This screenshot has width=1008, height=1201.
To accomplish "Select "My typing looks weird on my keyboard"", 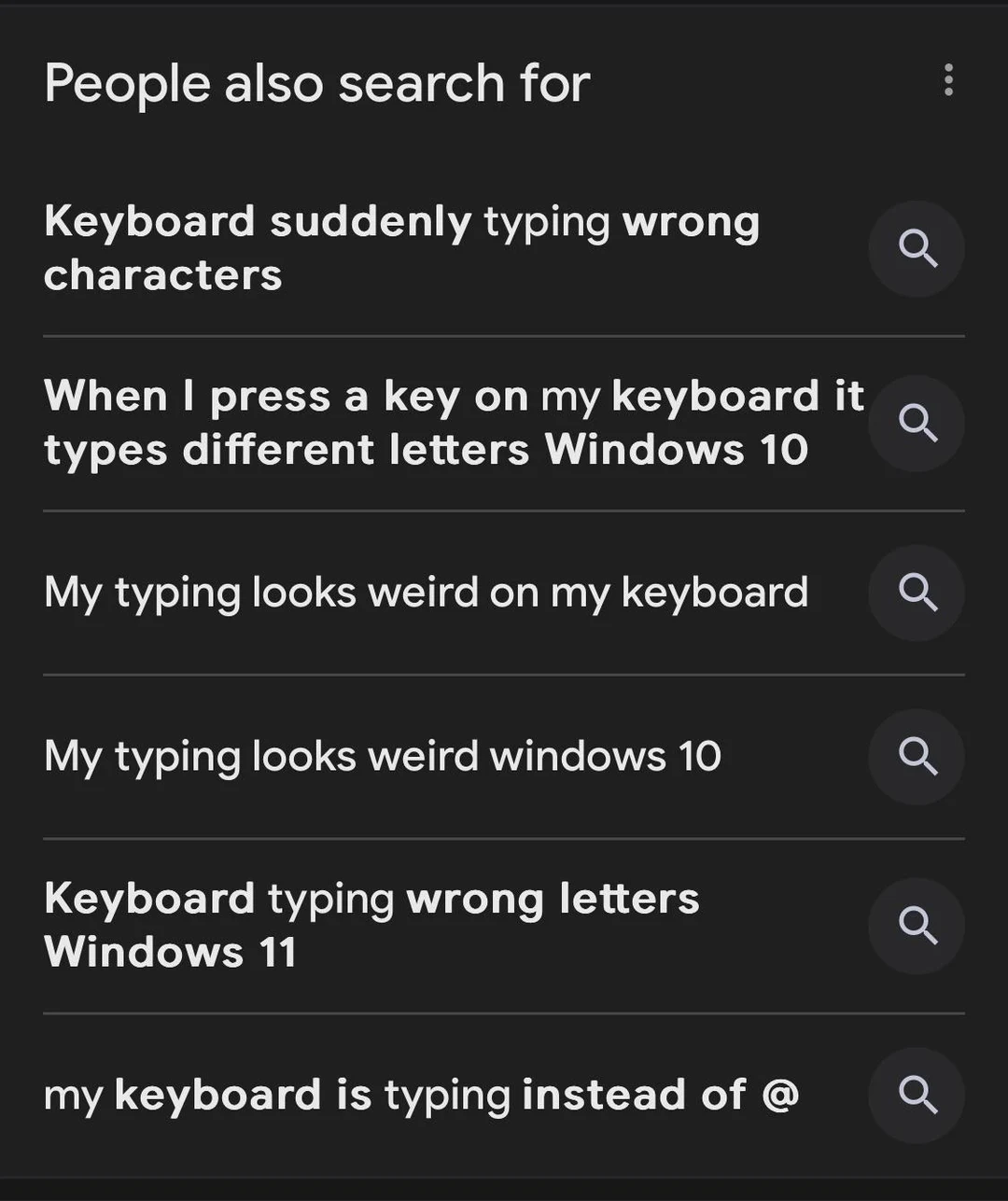I will [x=426, y=593].
